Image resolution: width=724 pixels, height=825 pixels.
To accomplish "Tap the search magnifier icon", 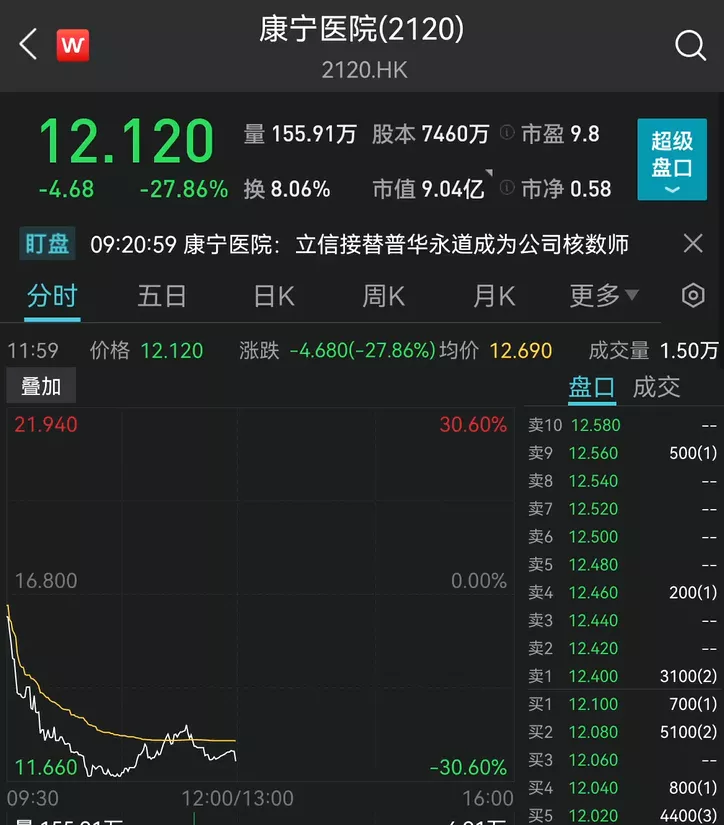I will (690, 45).
